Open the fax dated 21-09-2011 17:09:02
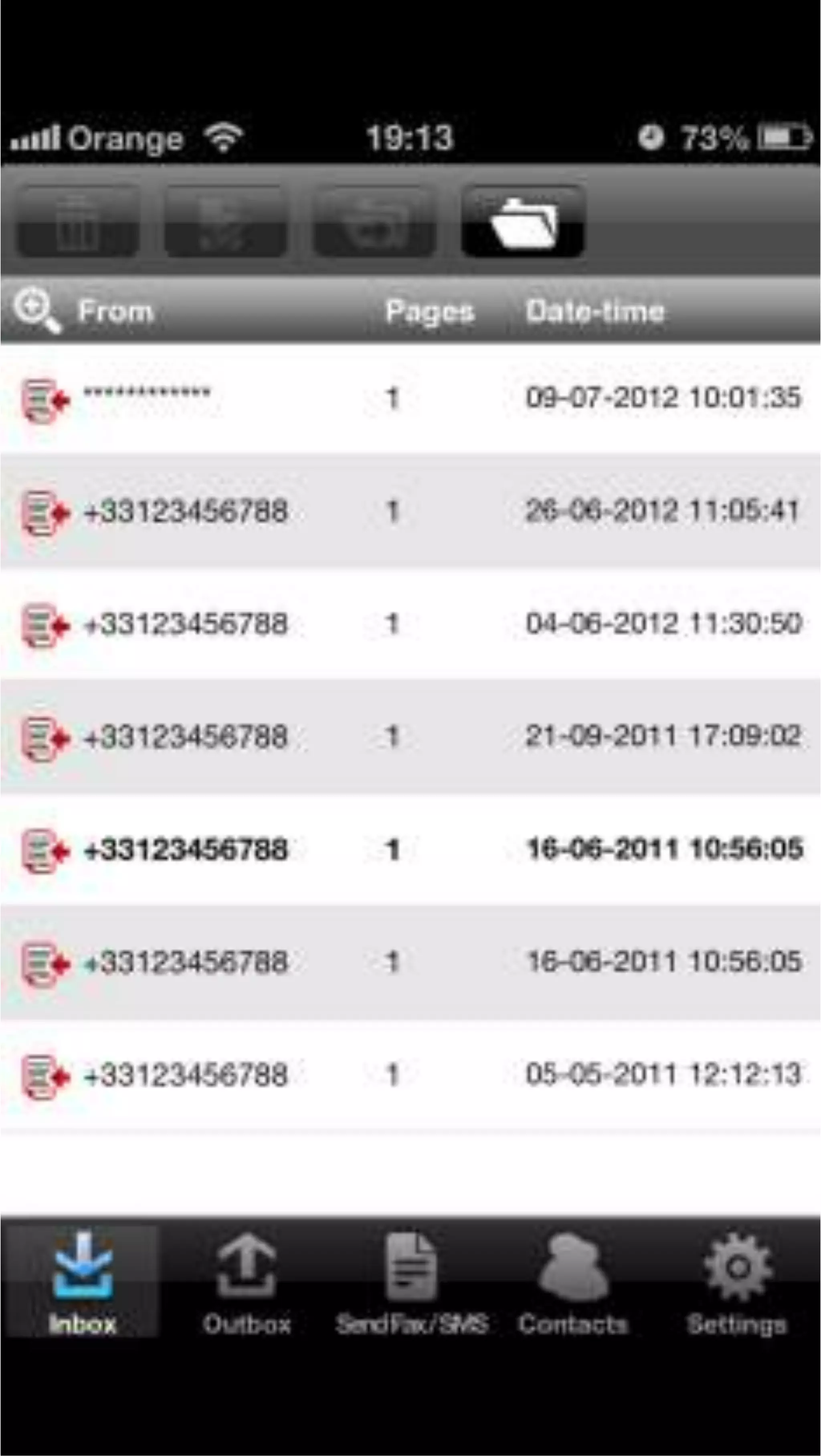821x1456 pixels. [x=410, y=736]
